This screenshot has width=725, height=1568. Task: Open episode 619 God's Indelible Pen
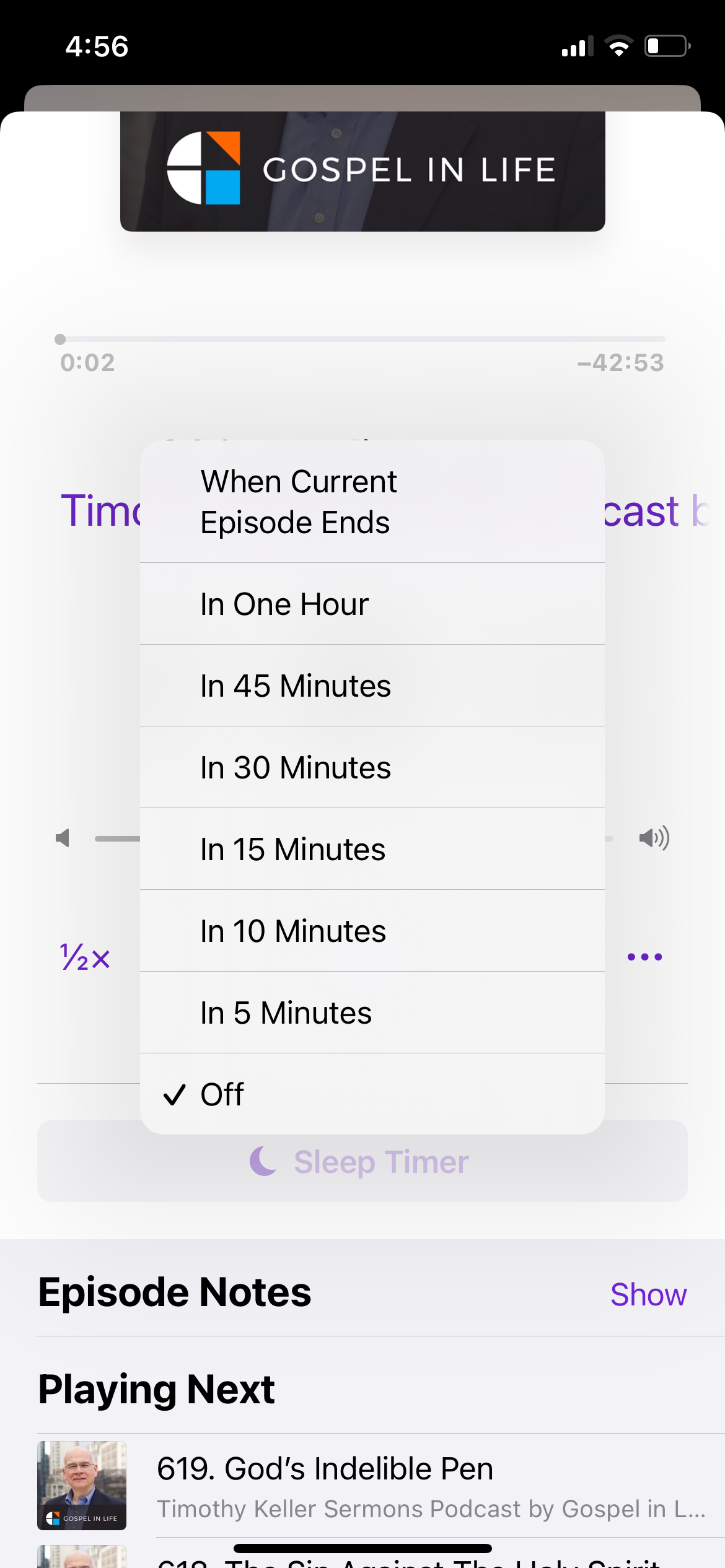tap(325, 1469)
